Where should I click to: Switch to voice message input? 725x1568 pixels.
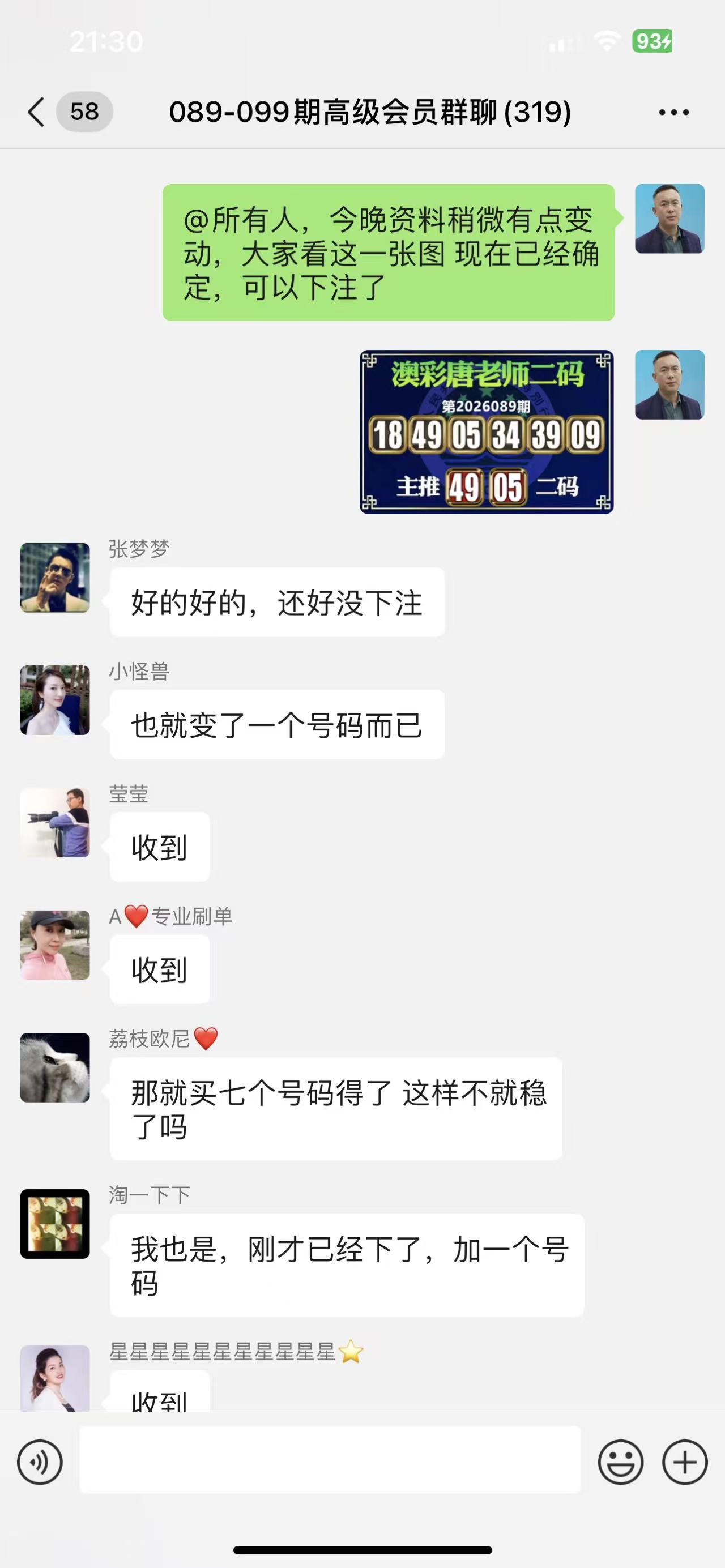point(40,1462)
